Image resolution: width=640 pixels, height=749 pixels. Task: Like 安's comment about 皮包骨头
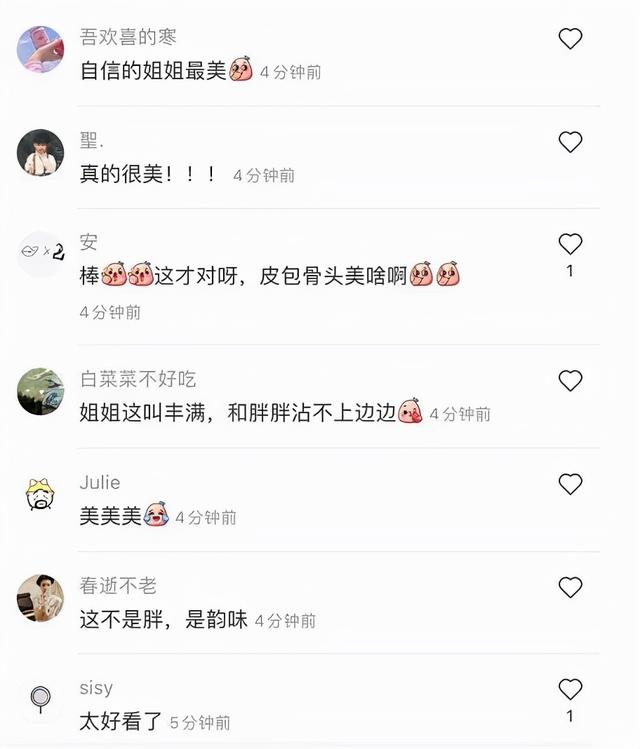(570, 244)
